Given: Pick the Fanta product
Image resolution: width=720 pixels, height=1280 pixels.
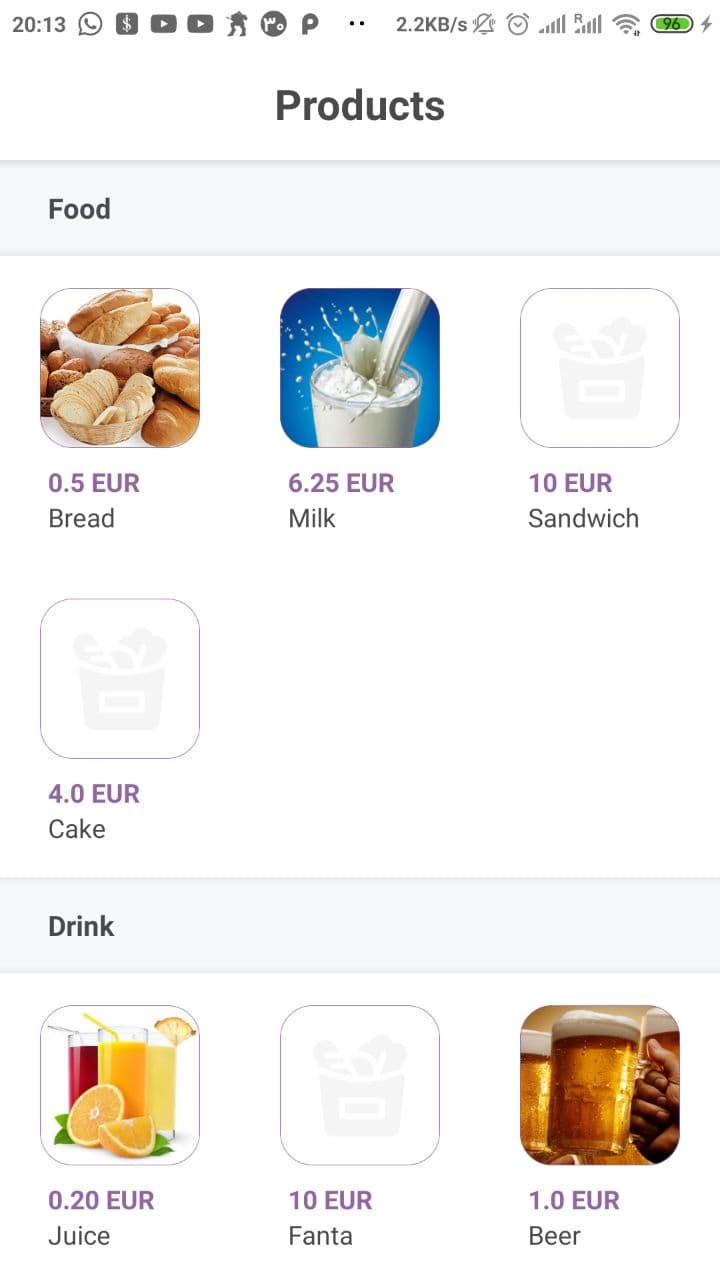Looking at the screenshot, I should [x=360, y=1085].
